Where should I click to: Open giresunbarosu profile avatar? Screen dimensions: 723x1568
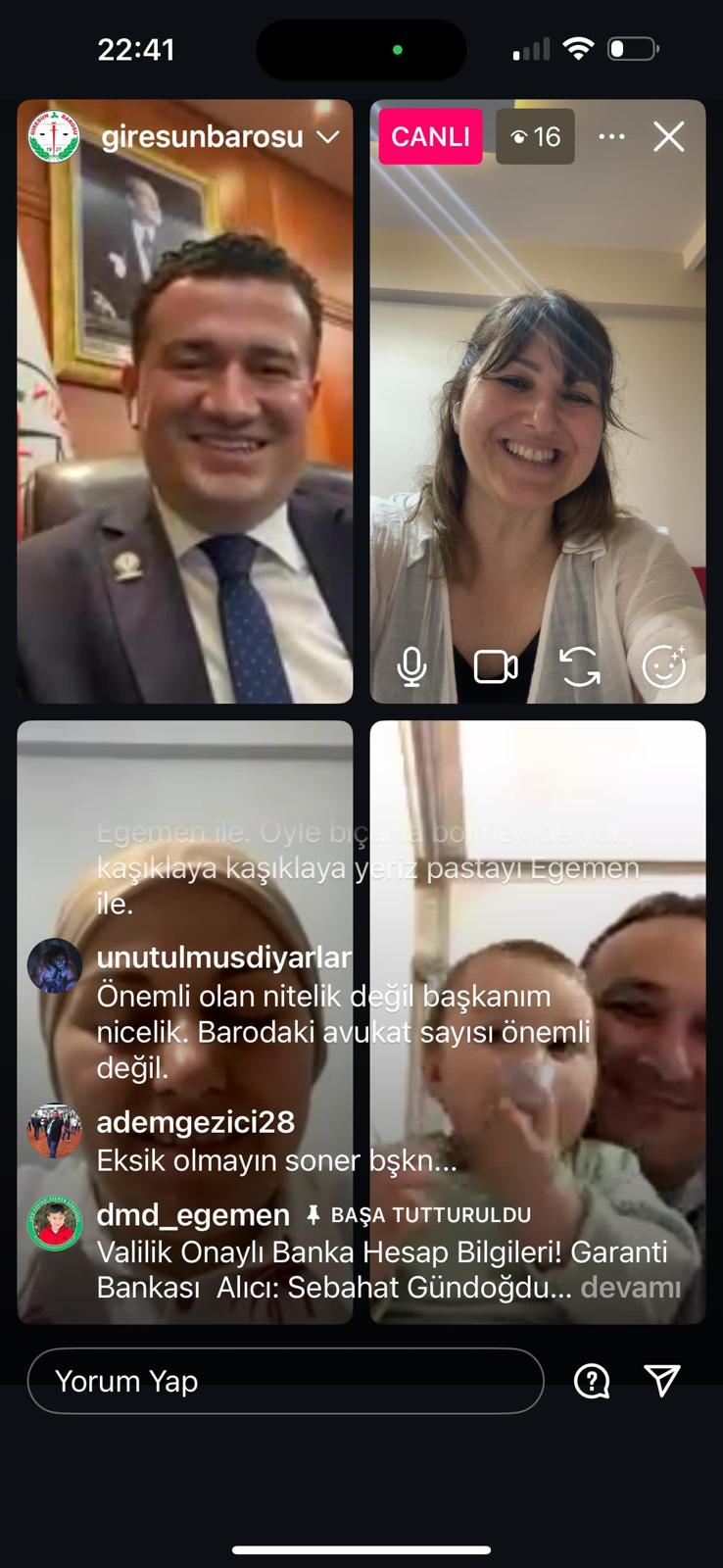[x=54, y=137]
